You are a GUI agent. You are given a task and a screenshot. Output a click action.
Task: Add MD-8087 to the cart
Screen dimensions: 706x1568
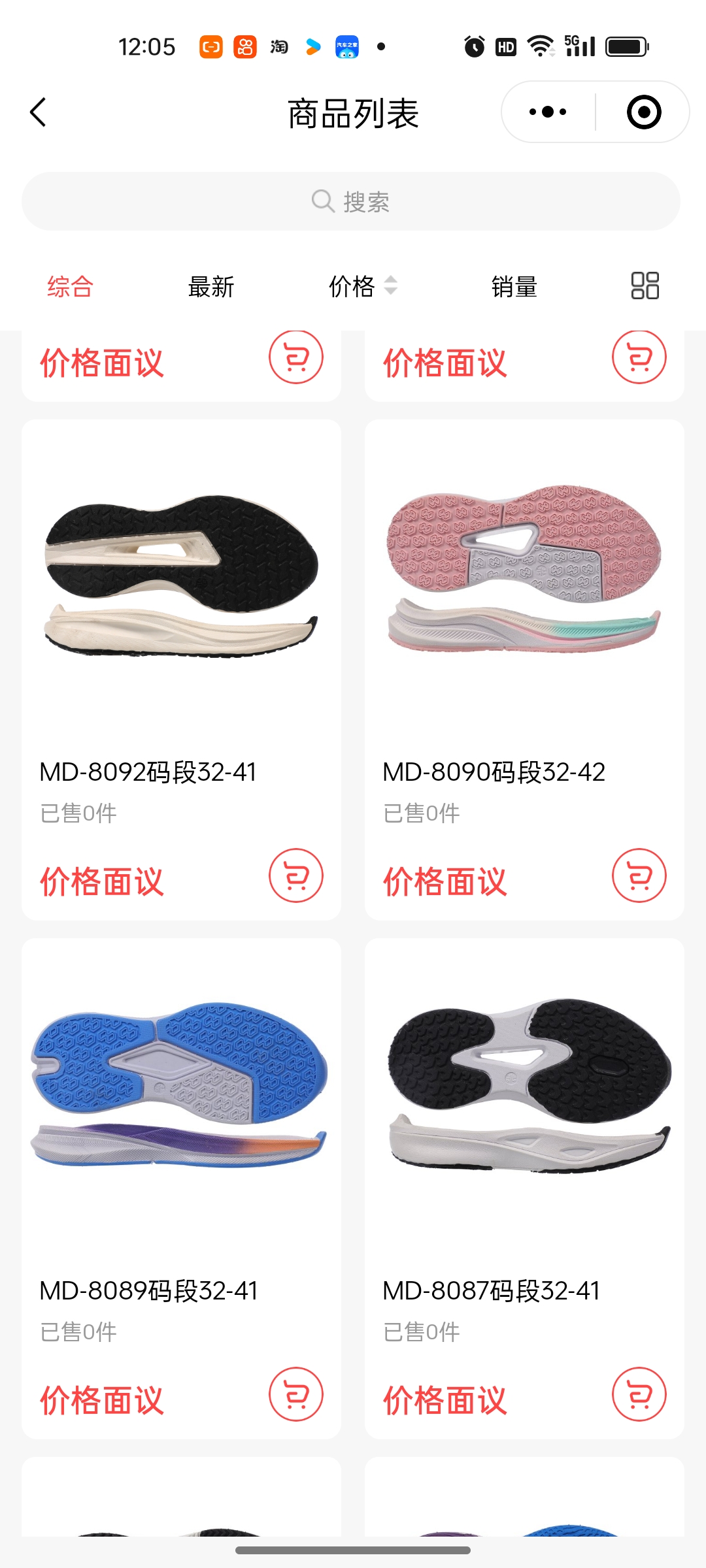639,1394
